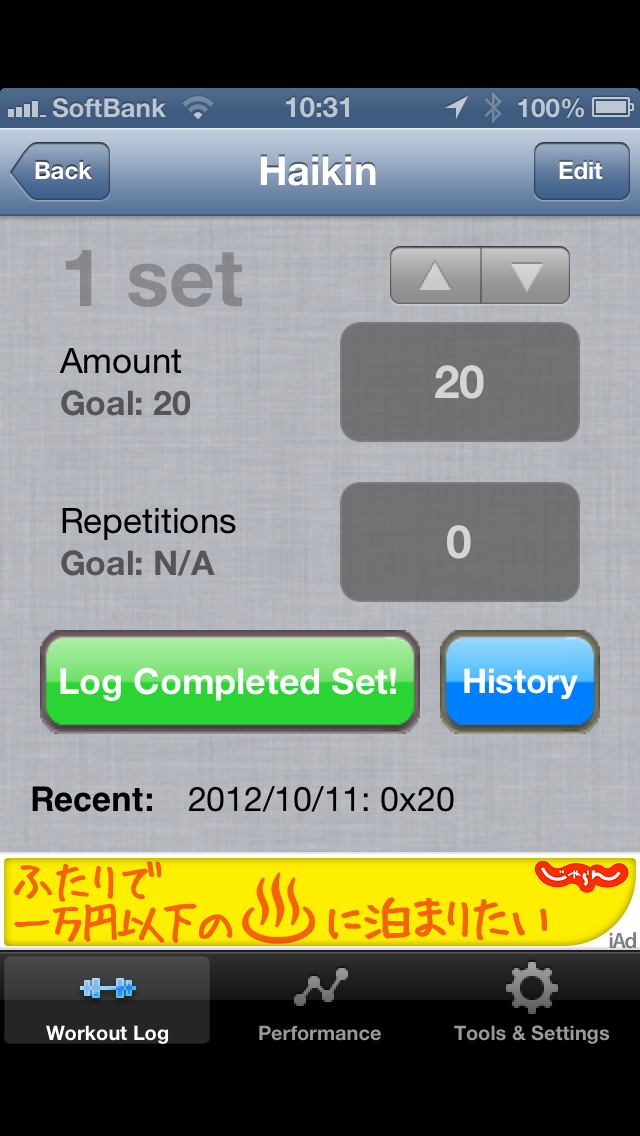Screen dimensions: 640x1136
Task: Log the completed set
Action: [x=229, y=682]
